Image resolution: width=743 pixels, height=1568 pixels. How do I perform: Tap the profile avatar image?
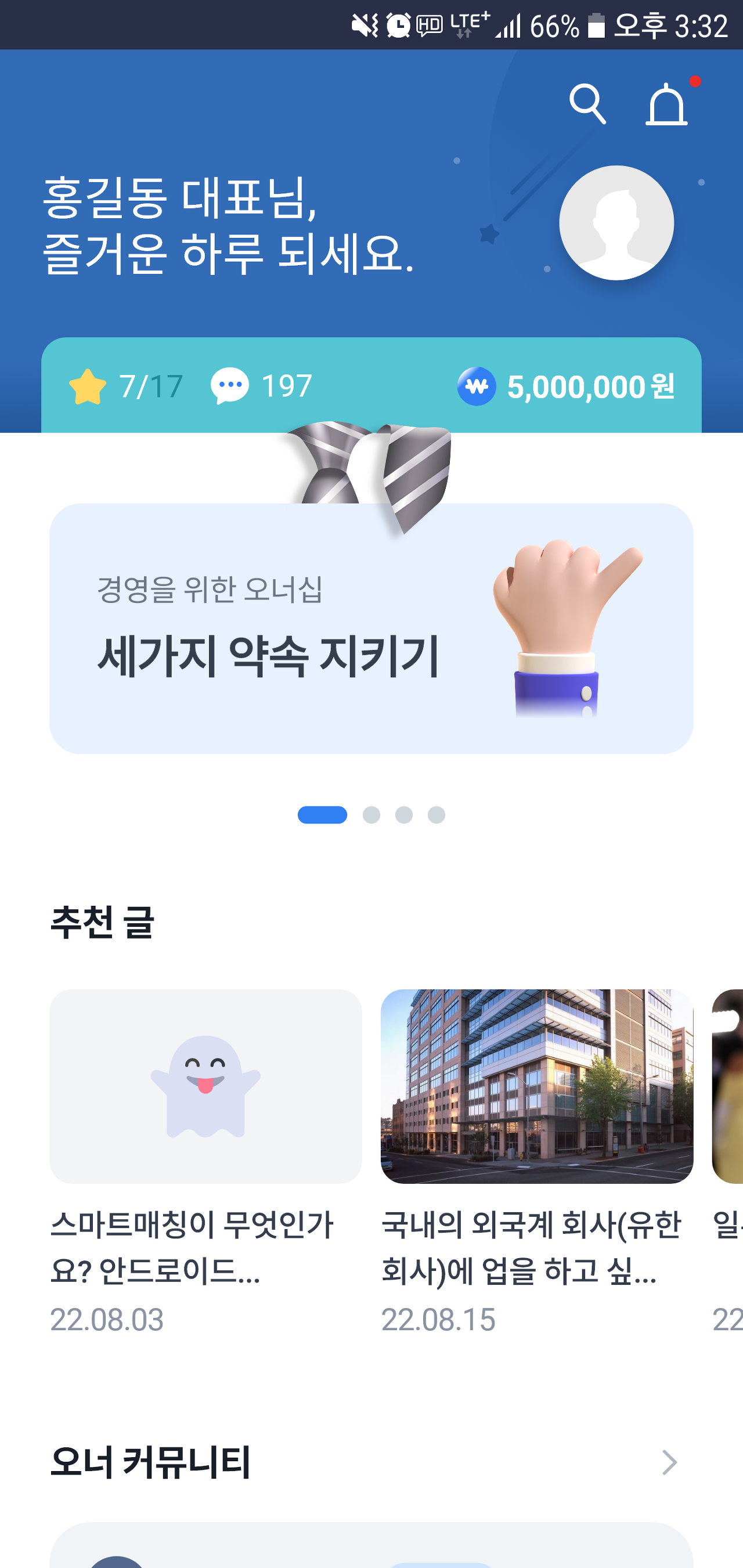pyautogui.click(x=616, y=223)
